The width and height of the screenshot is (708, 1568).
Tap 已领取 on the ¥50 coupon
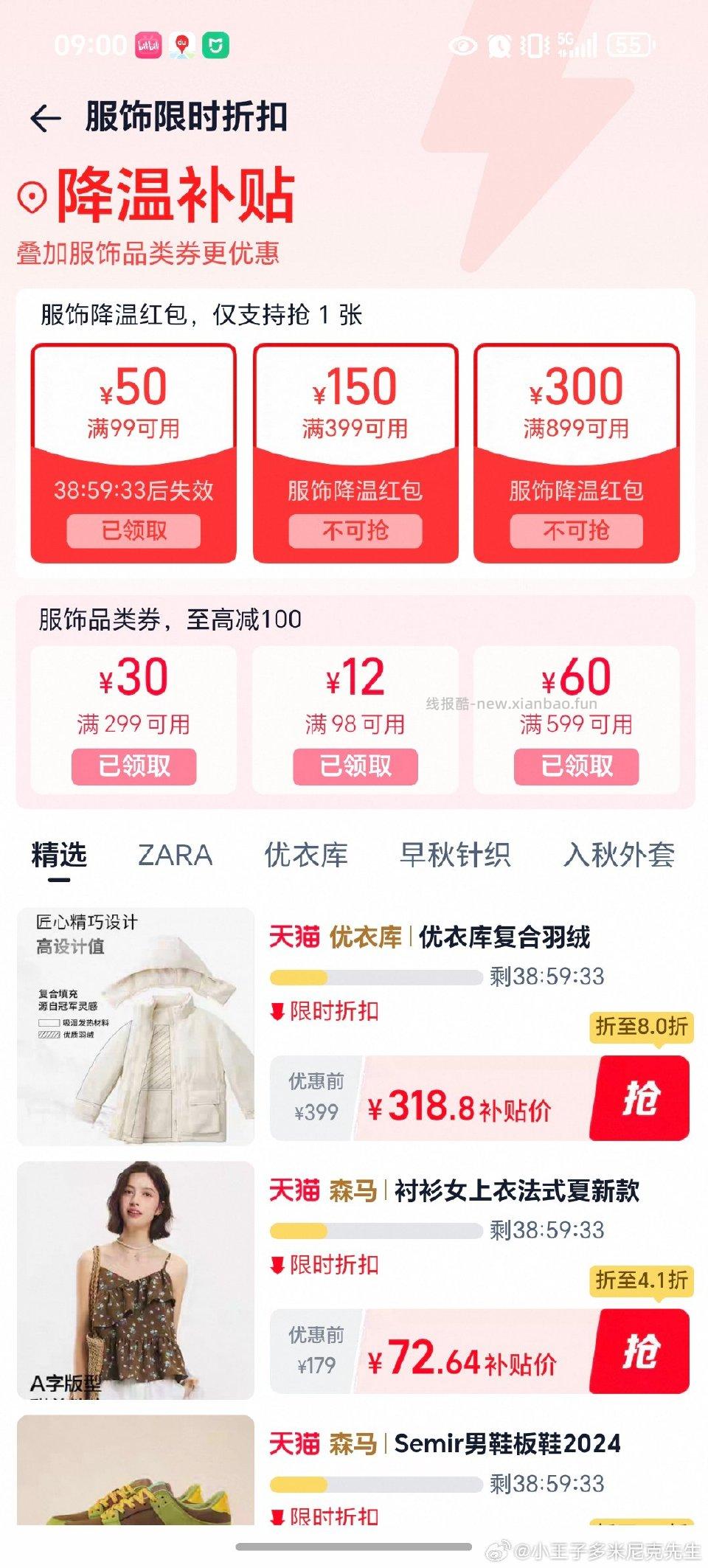tap(135, 530)
